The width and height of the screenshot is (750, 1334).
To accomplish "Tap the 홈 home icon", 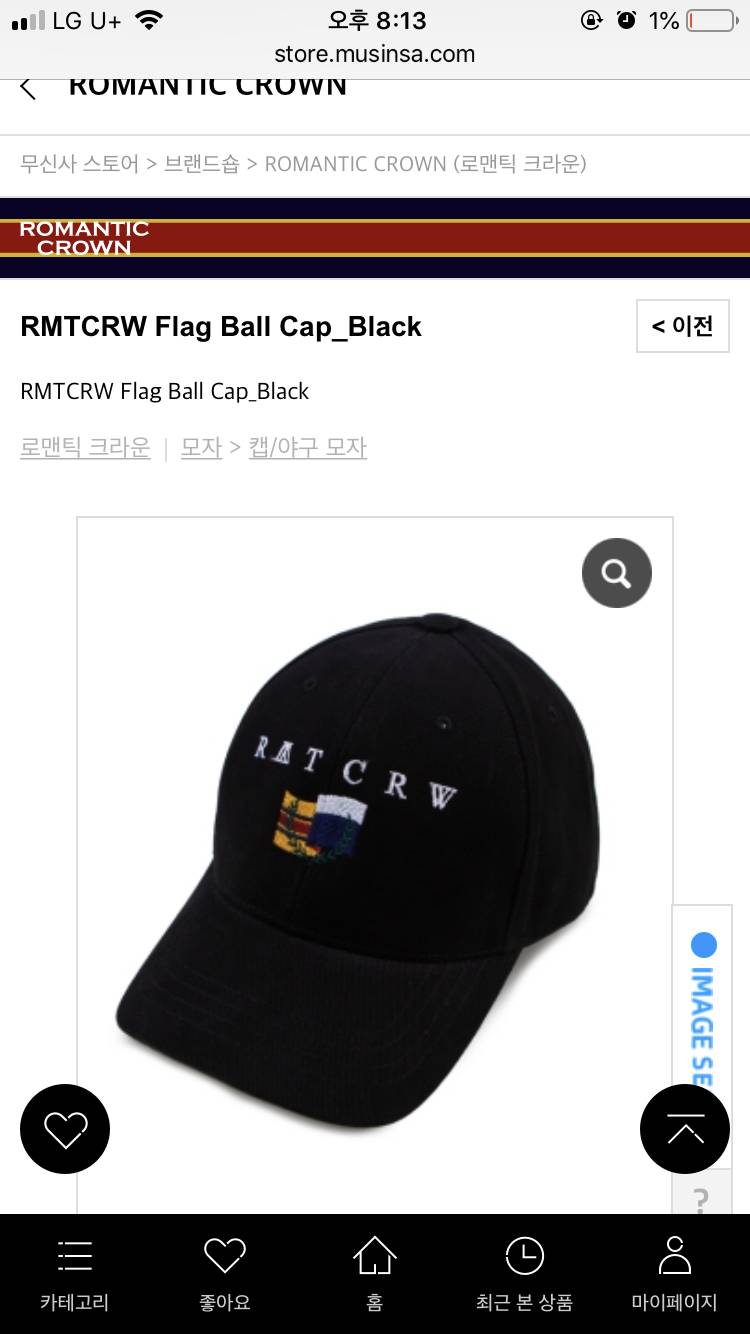I will [x=374, y=1271].
